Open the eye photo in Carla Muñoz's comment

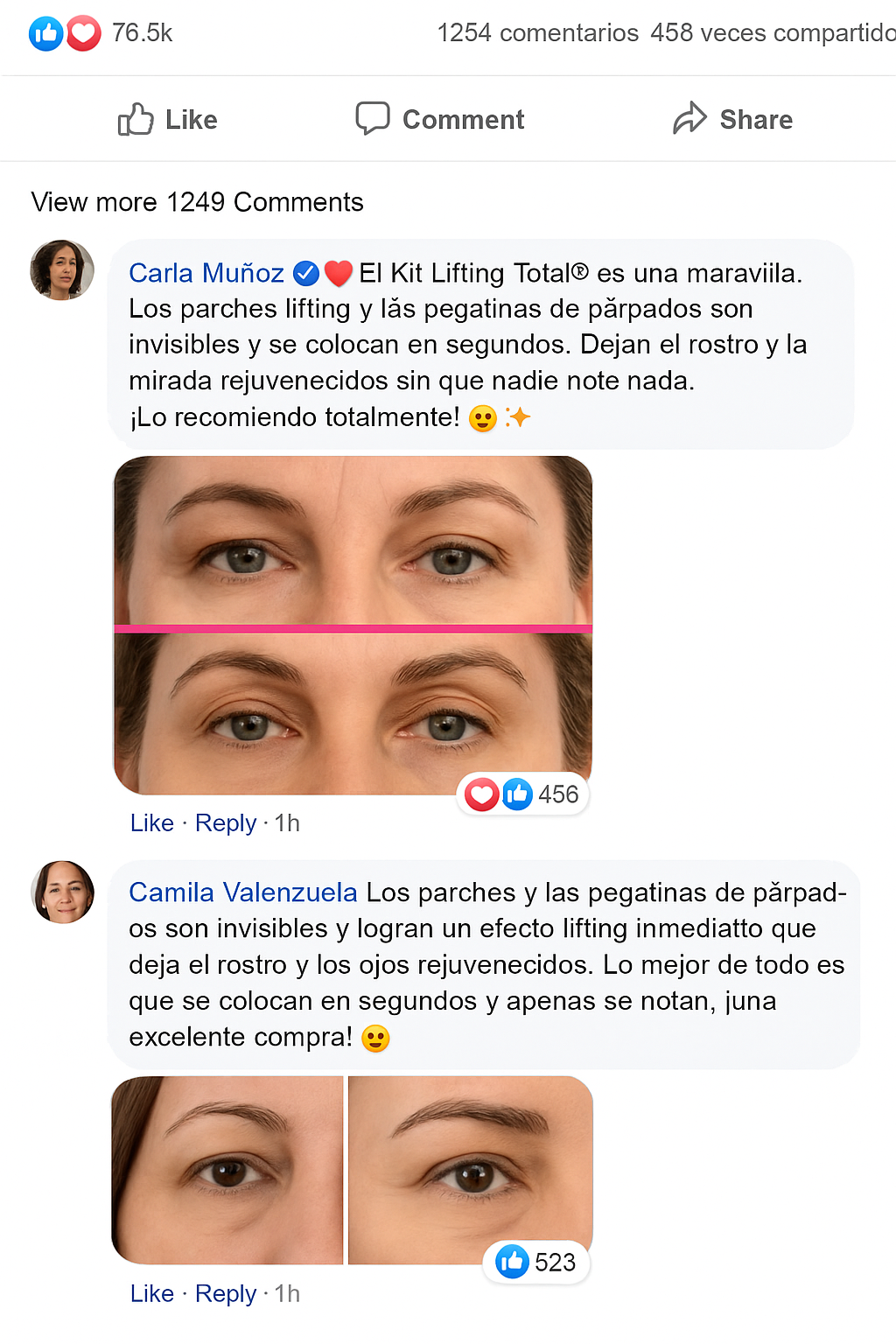(353, 625)
